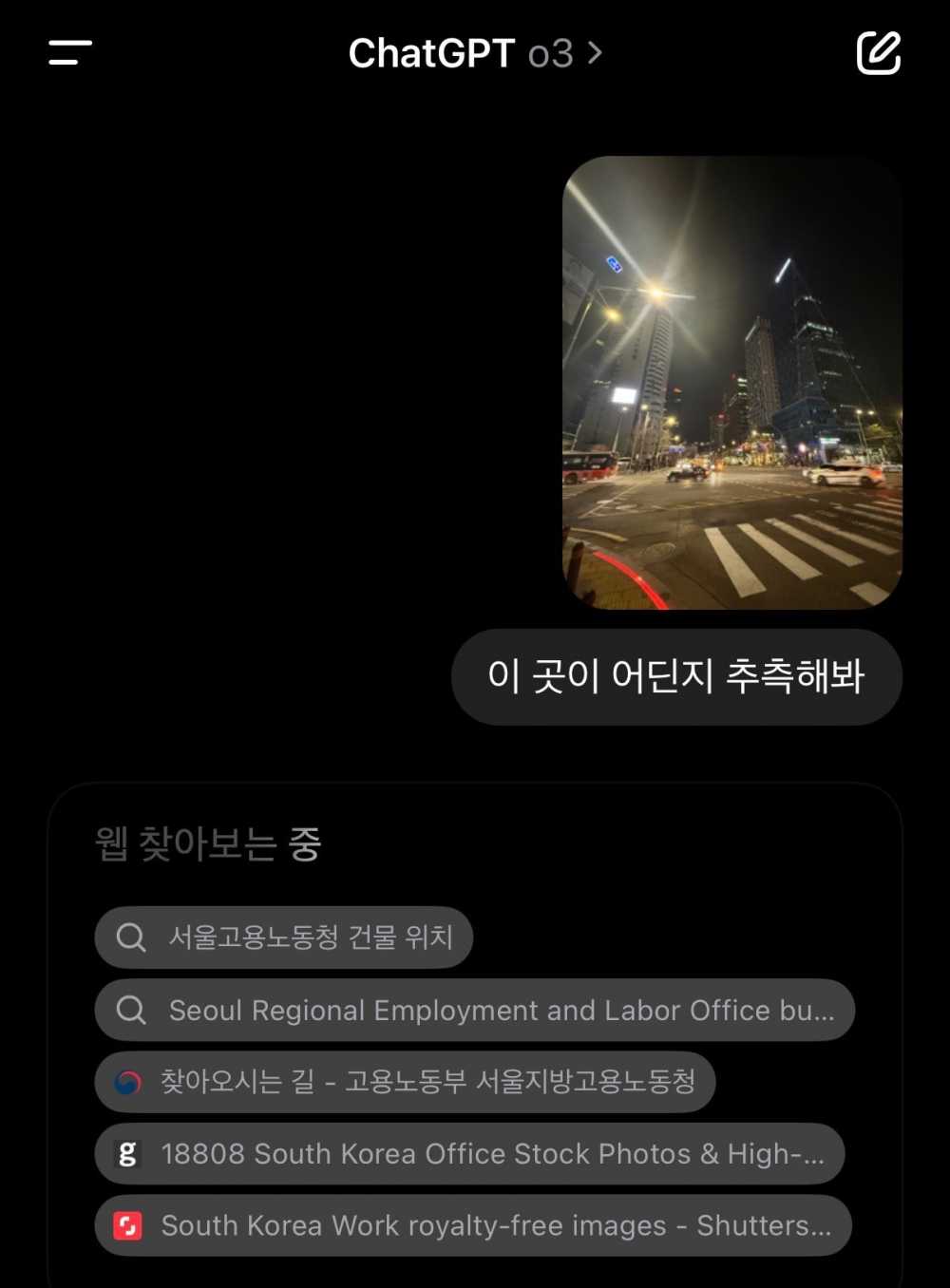Open the Shutterstock royalty-free images source
The width and height of the screenshot is (950, 1288).
[x=473, y=1226]
